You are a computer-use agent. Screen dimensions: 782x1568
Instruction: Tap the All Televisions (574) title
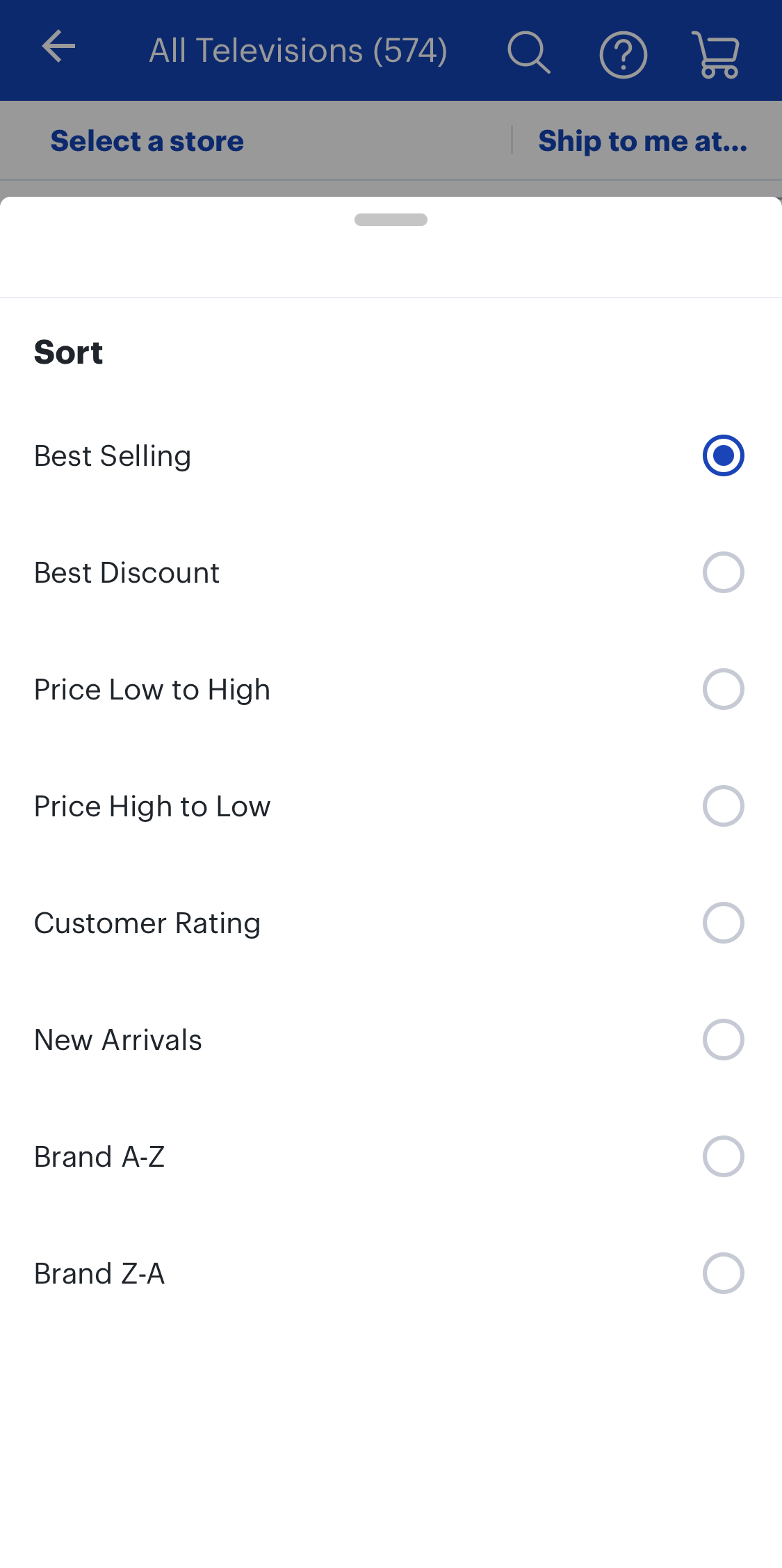[299, 49]
